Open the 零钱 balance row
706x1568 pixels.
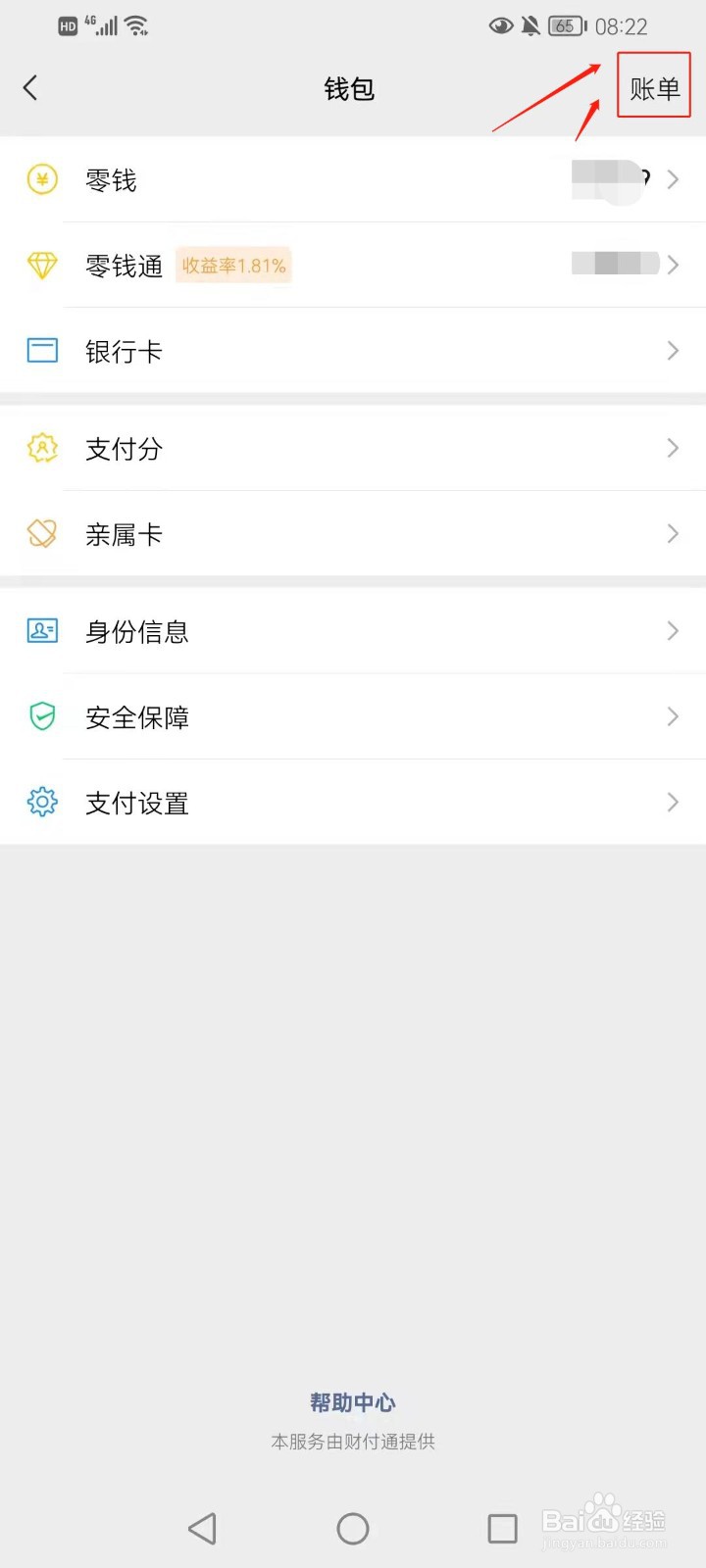coord(353,180)
